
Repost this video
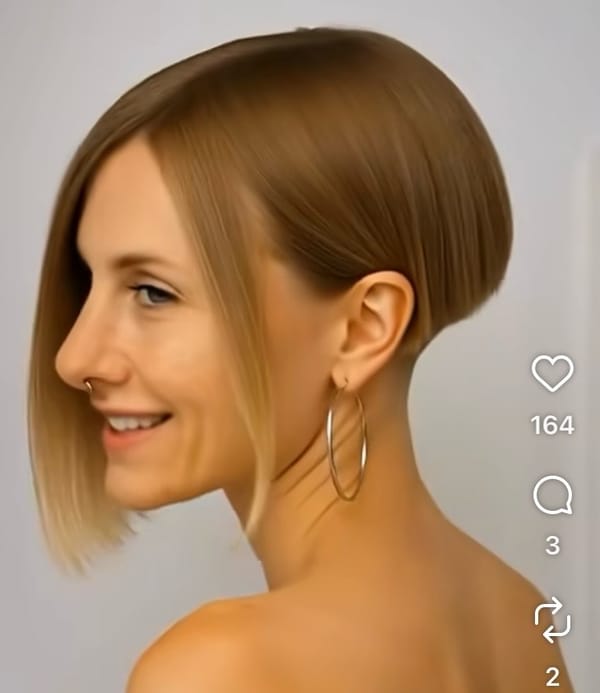[552, 620]
